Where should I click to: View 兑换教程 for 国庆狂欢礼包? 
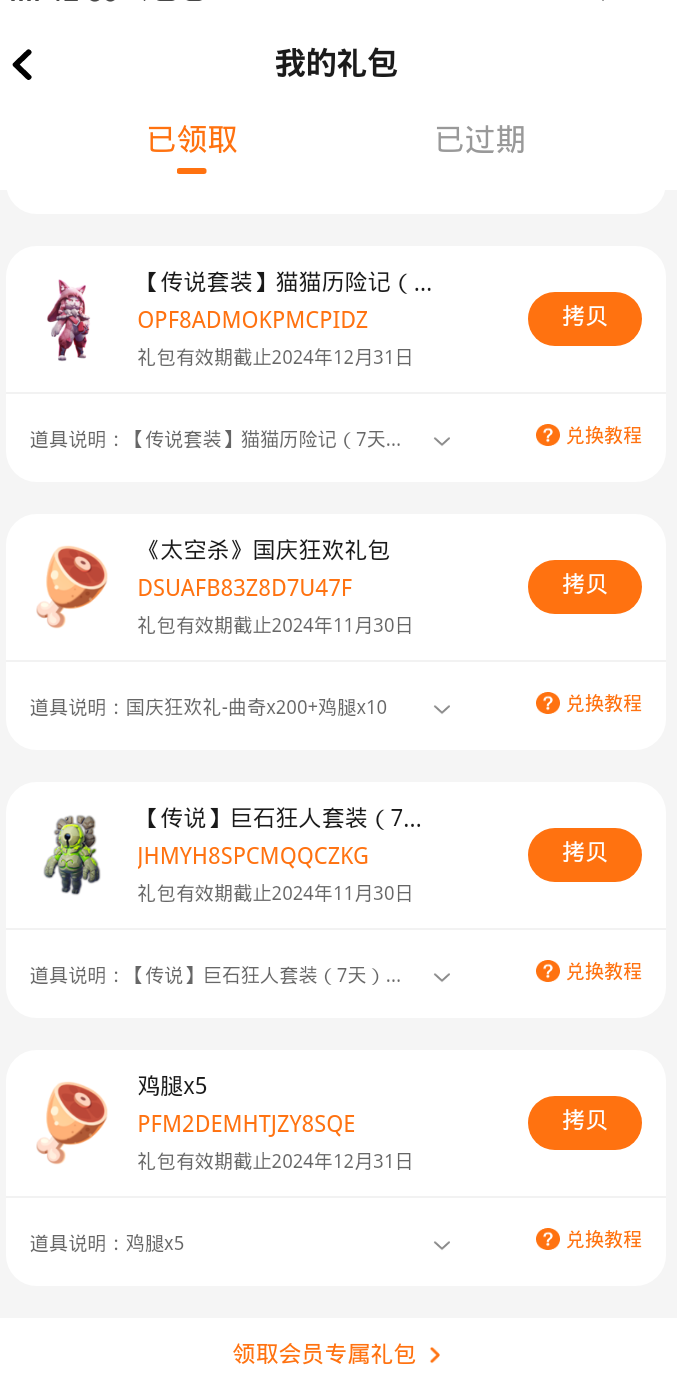(590, 704)
